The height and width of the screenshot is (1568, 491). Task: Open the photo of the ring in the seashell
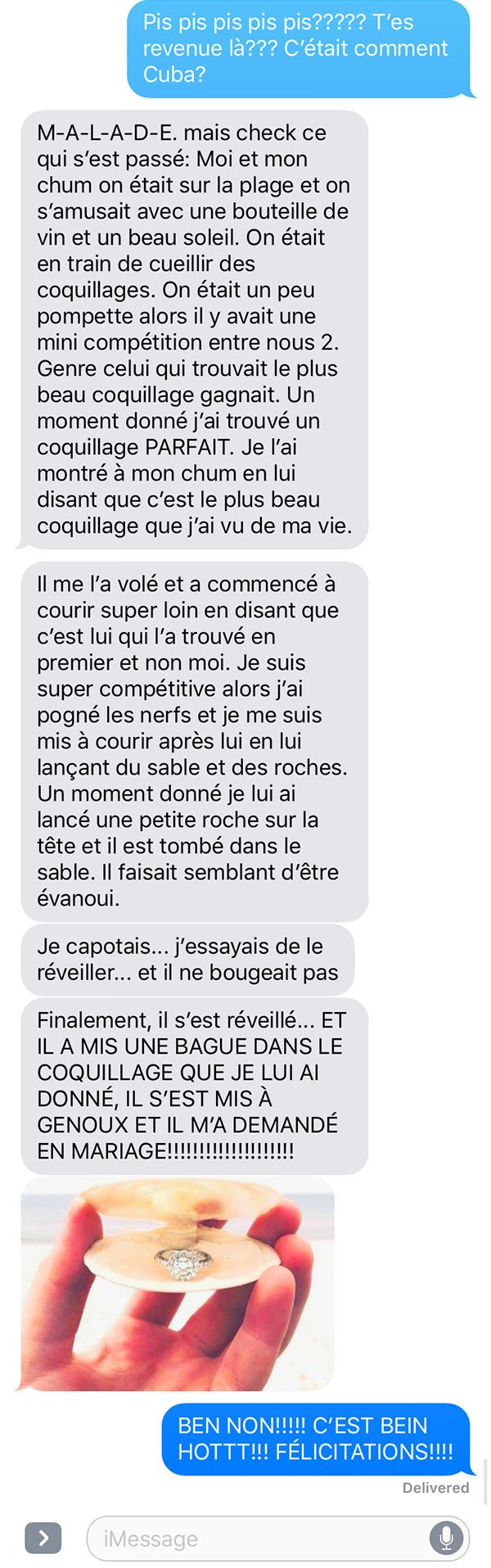pos(178,1284)
